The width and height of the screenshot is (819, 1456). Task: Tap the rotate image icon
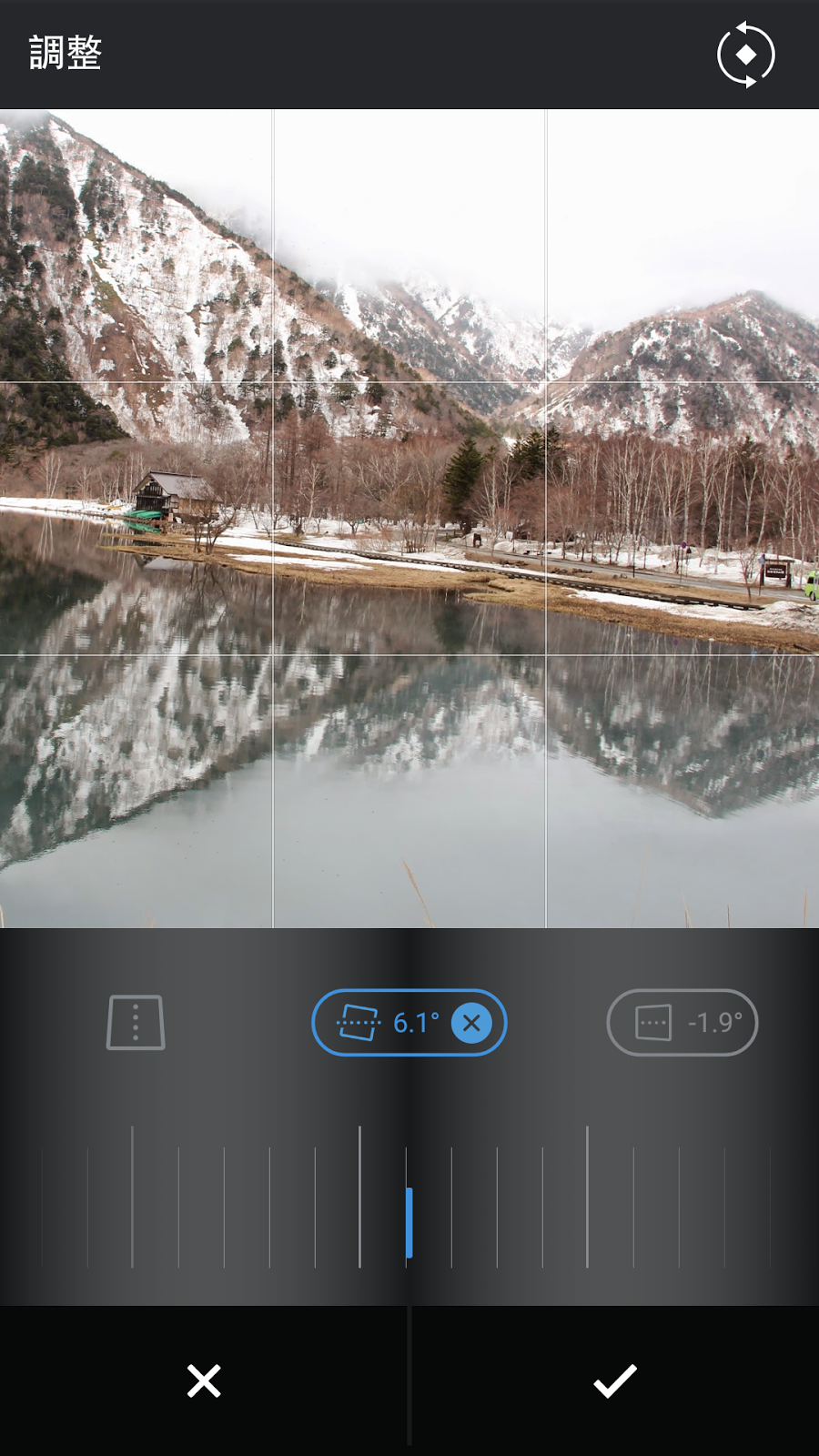pyautogui.click(x=745, y=55)
